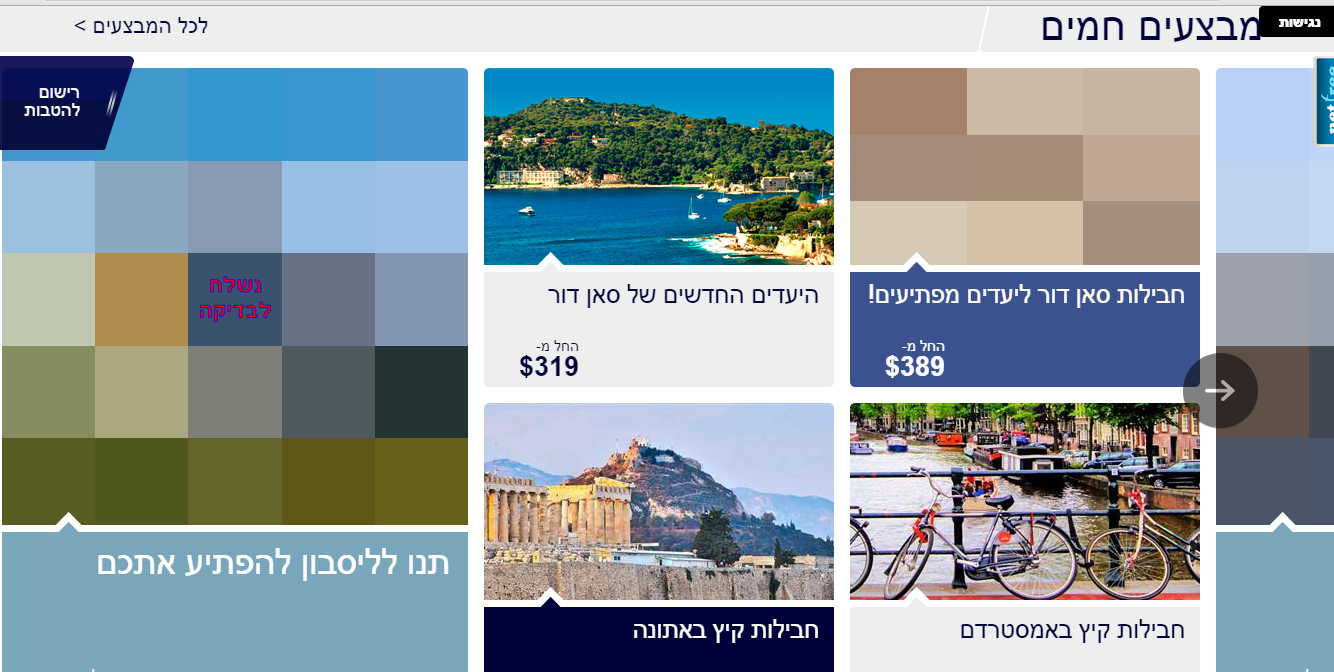Go to next deals with arrow
This screenshot has height=672, width=1334.
1219,390
